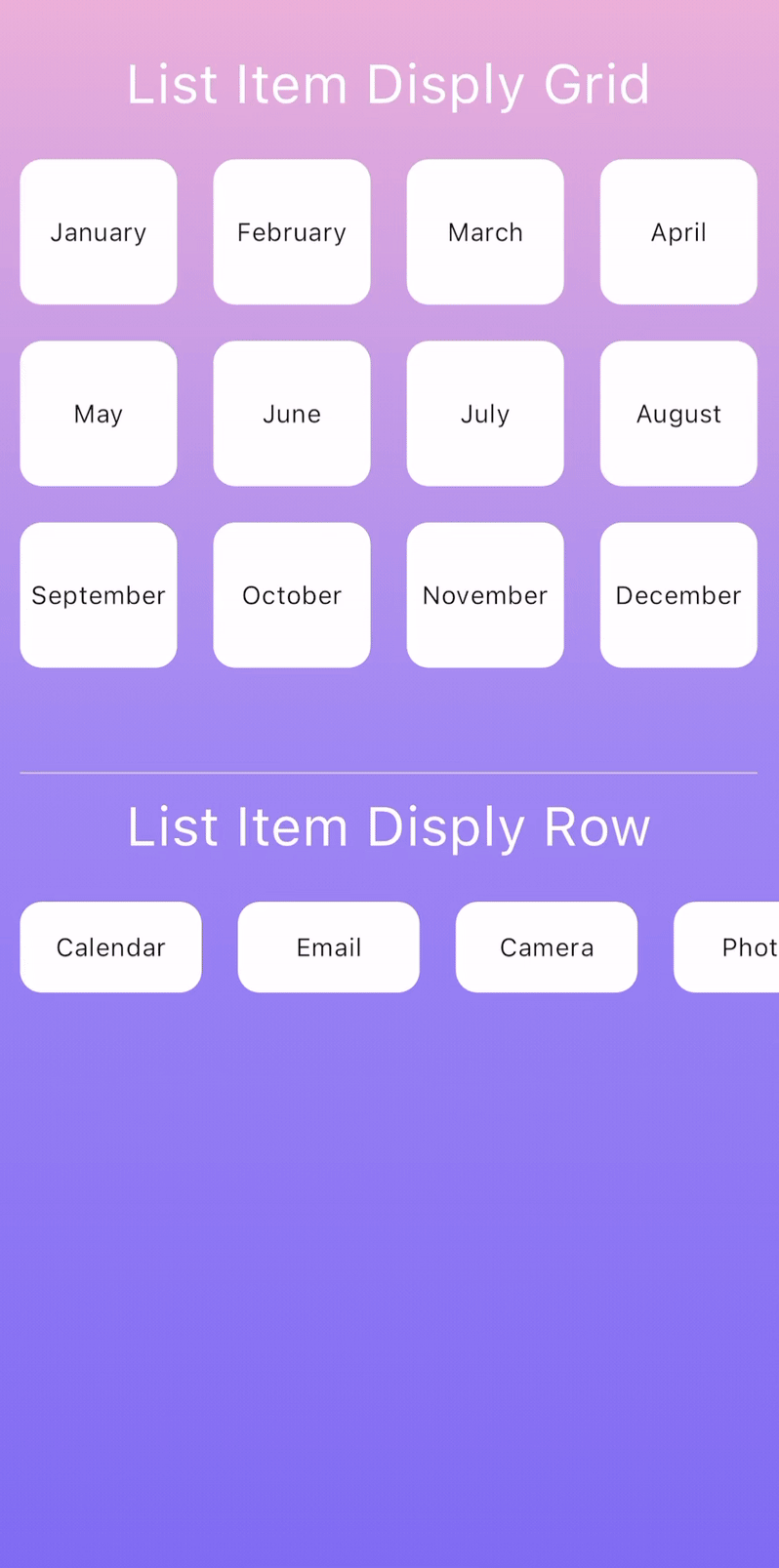Select the August tile
The image size is (779, 1568).
[678, 414]
